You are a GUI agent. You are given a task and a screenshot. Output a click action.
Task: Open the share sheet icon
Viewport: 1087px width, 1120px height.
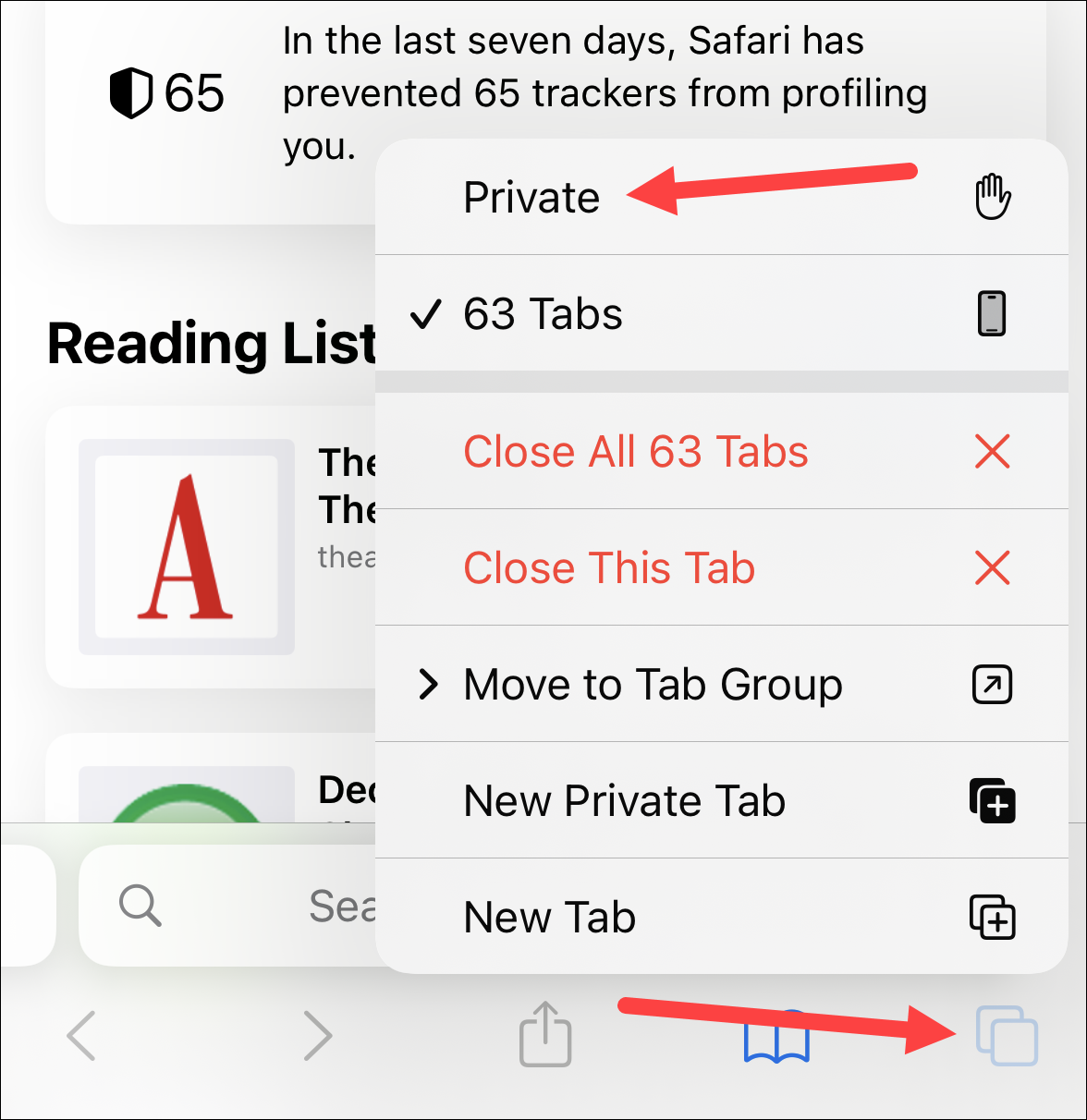[545, 1035]
